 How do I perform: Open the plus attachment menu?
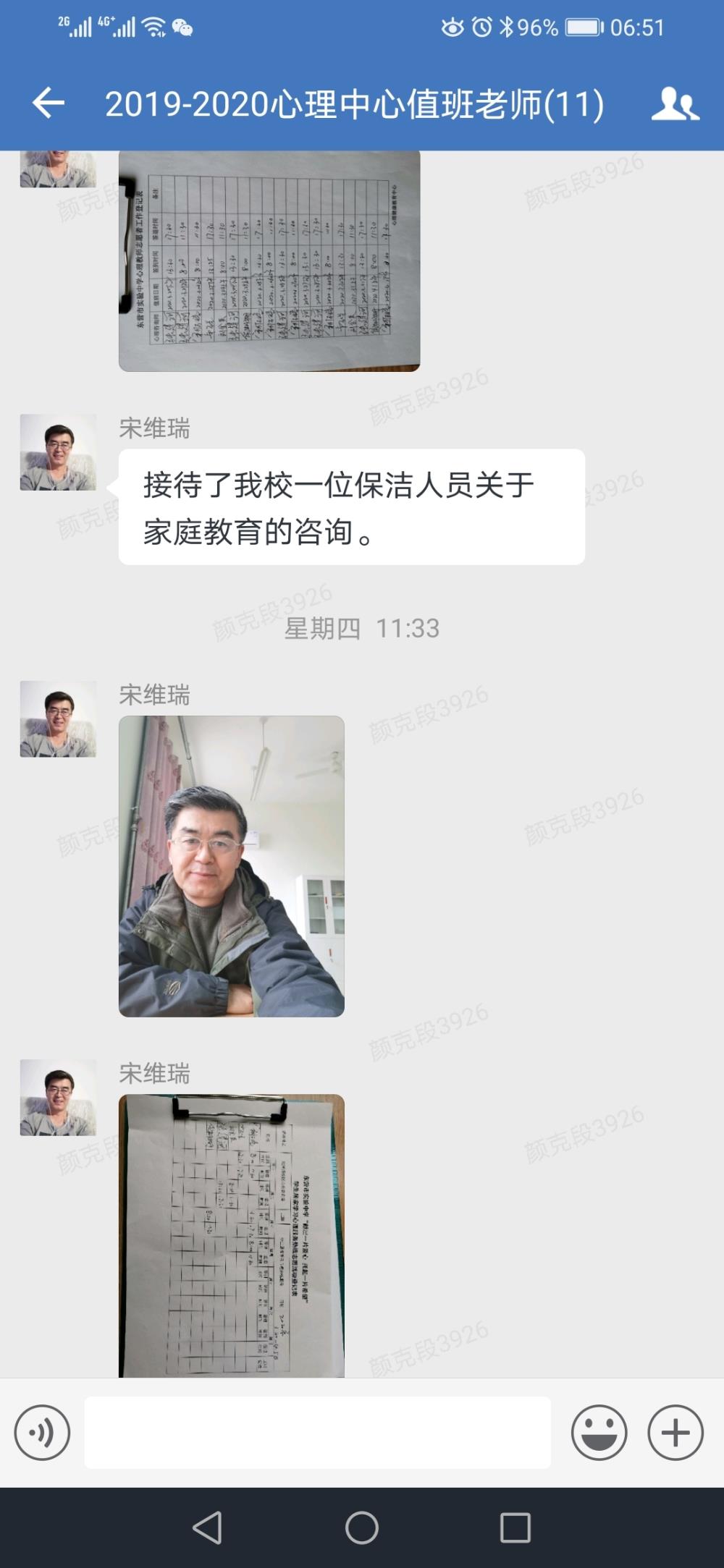pyautogui.click(x=675, y=1433)
